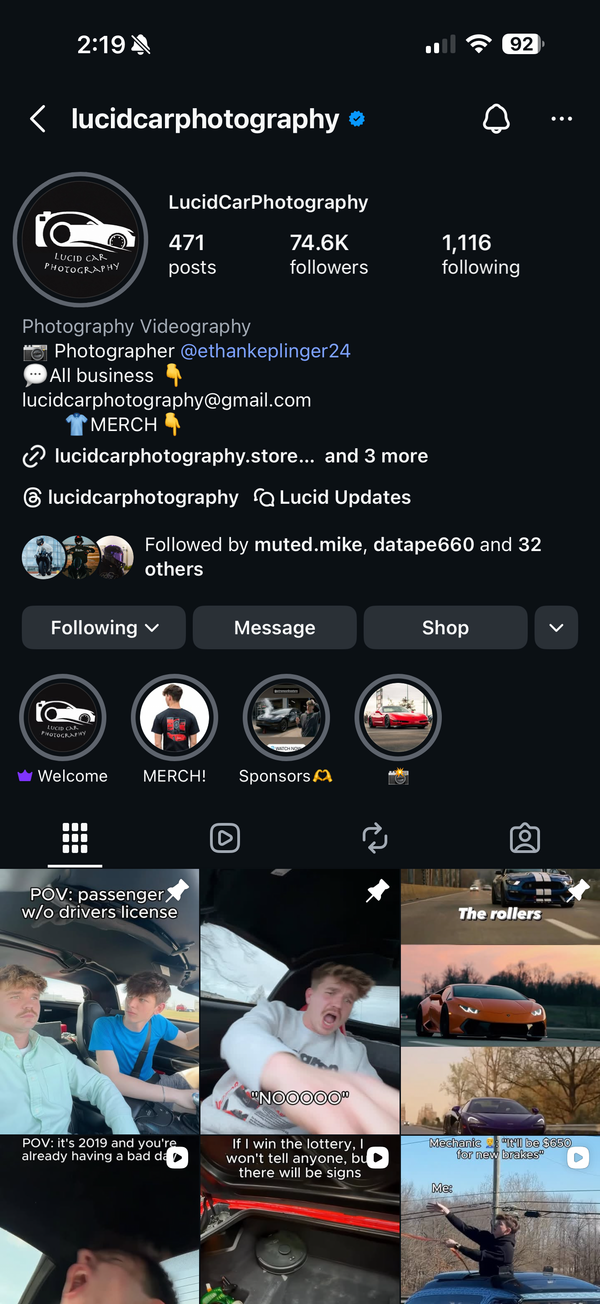Switch to the Reels tab
This screenshot has width=600, height=1304.
225,838
